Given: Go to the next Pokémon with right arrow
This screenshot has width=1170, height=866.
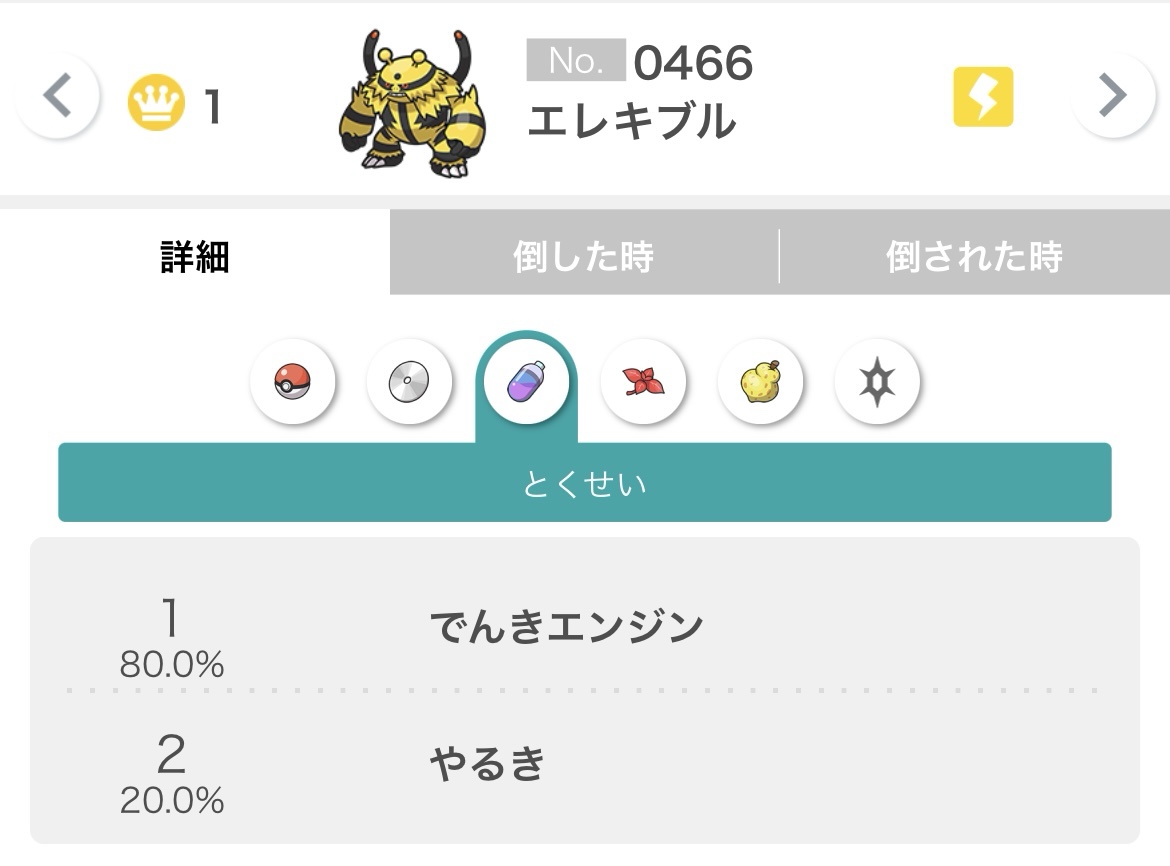Looking at the screenshot, I should [1113, 96].
